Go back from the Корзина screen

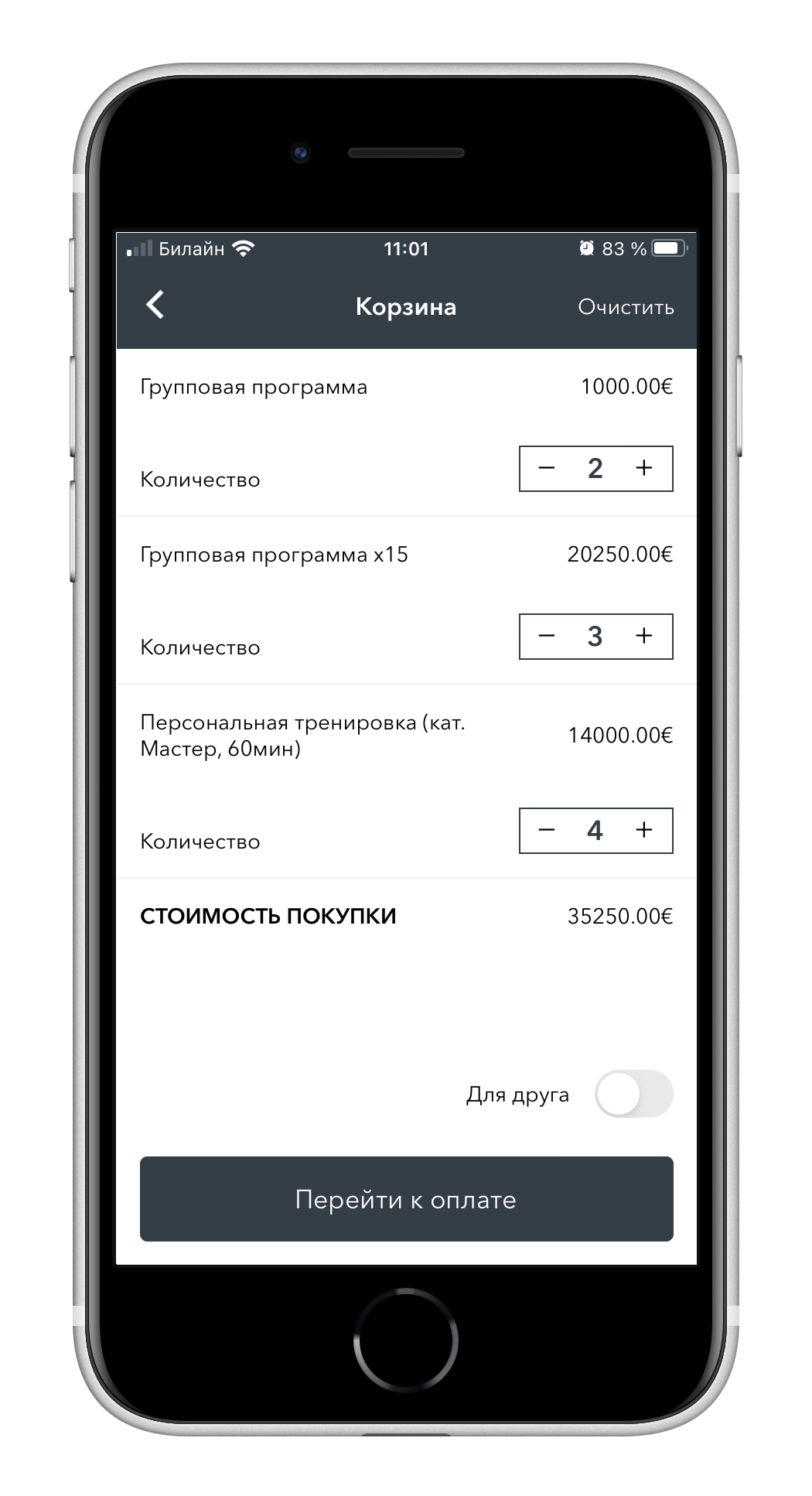[x=155, y=305]
